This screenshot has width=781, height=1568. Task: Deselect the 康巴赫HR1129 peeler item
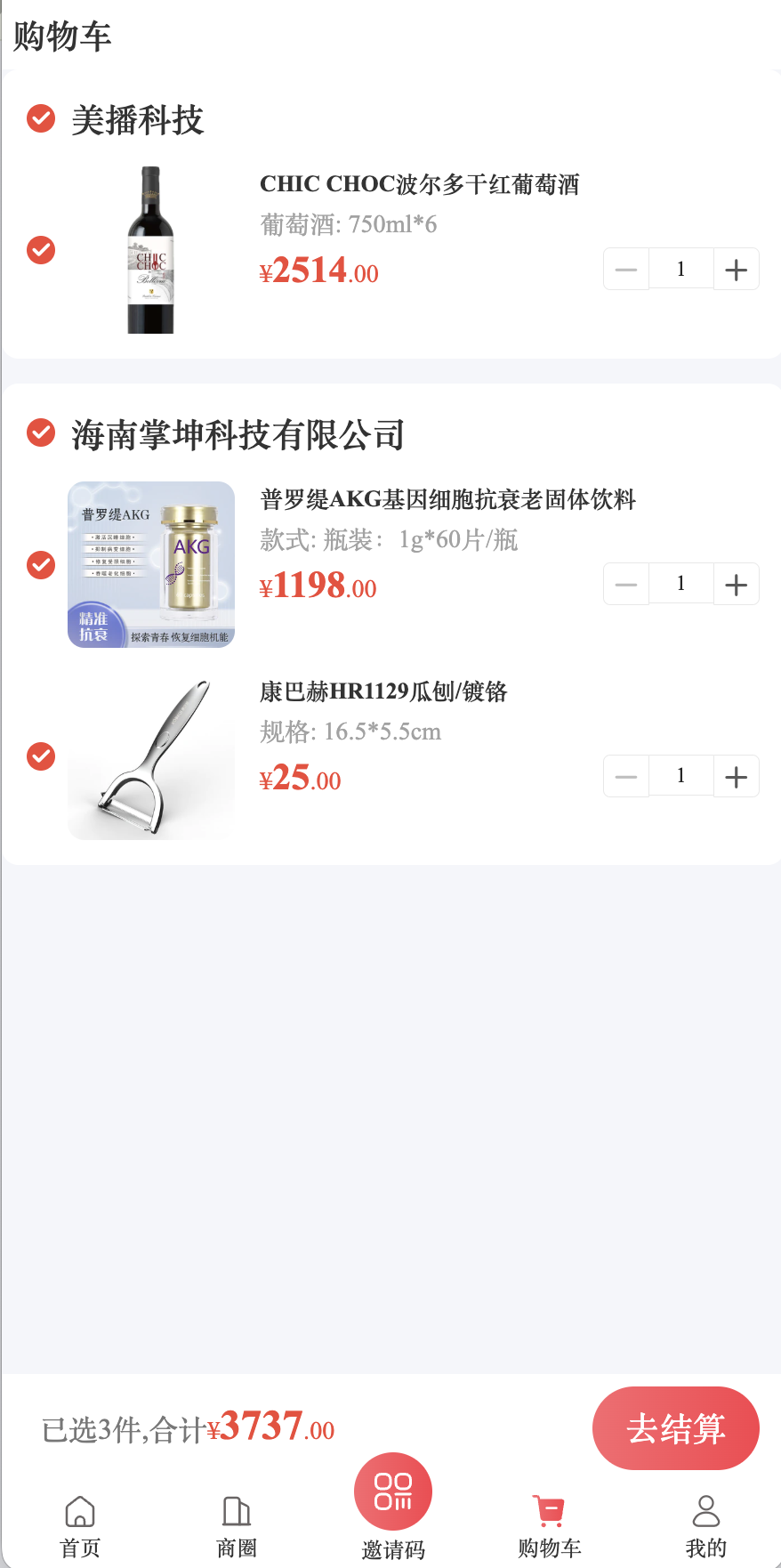pos(41,756)
